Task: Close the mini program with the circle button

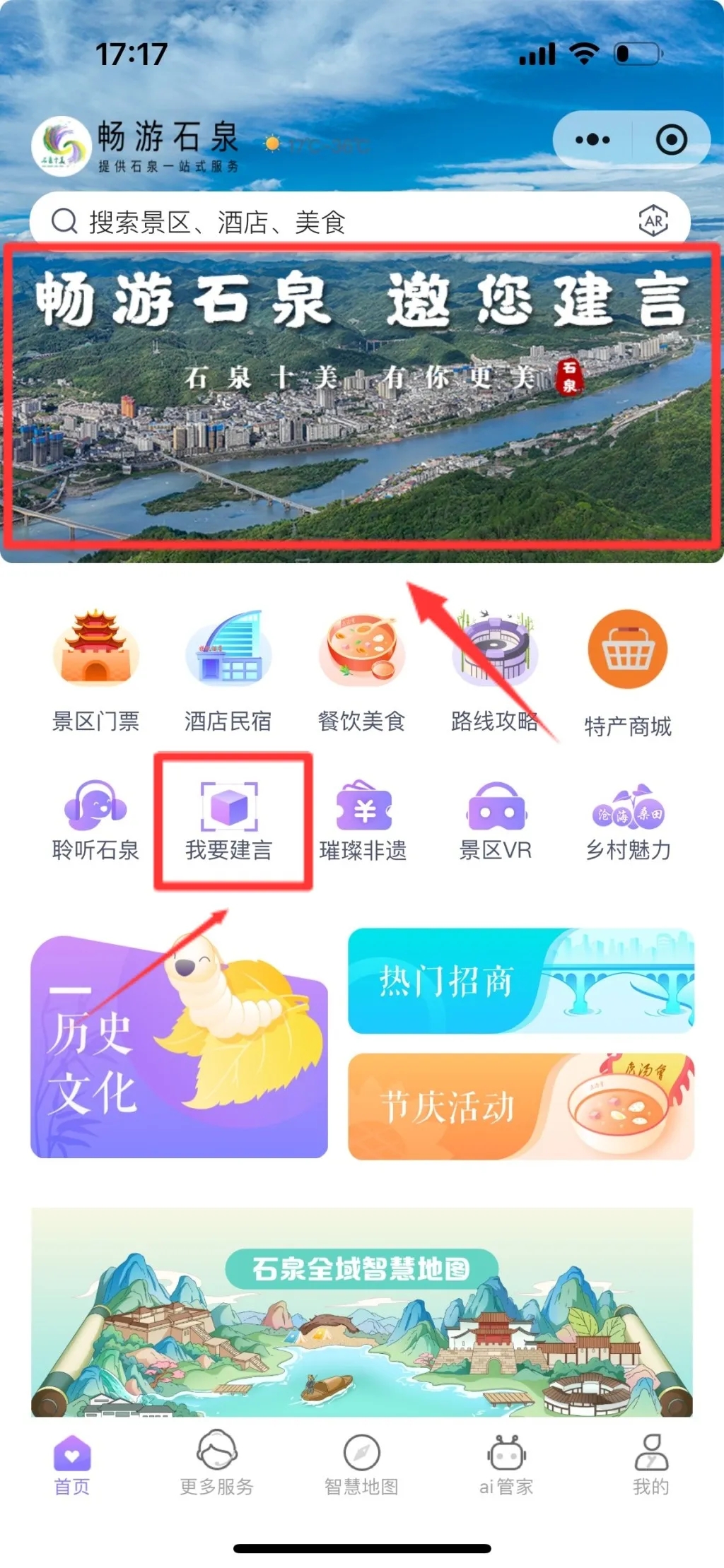Action: [671, 140]
